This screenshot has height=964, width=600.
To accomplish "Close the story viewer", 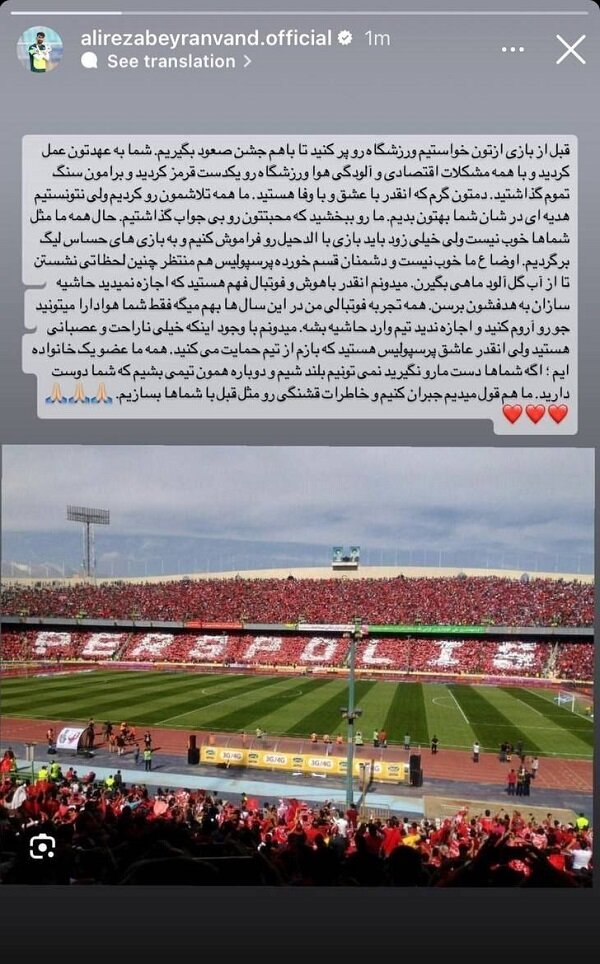I will [571, 49].
